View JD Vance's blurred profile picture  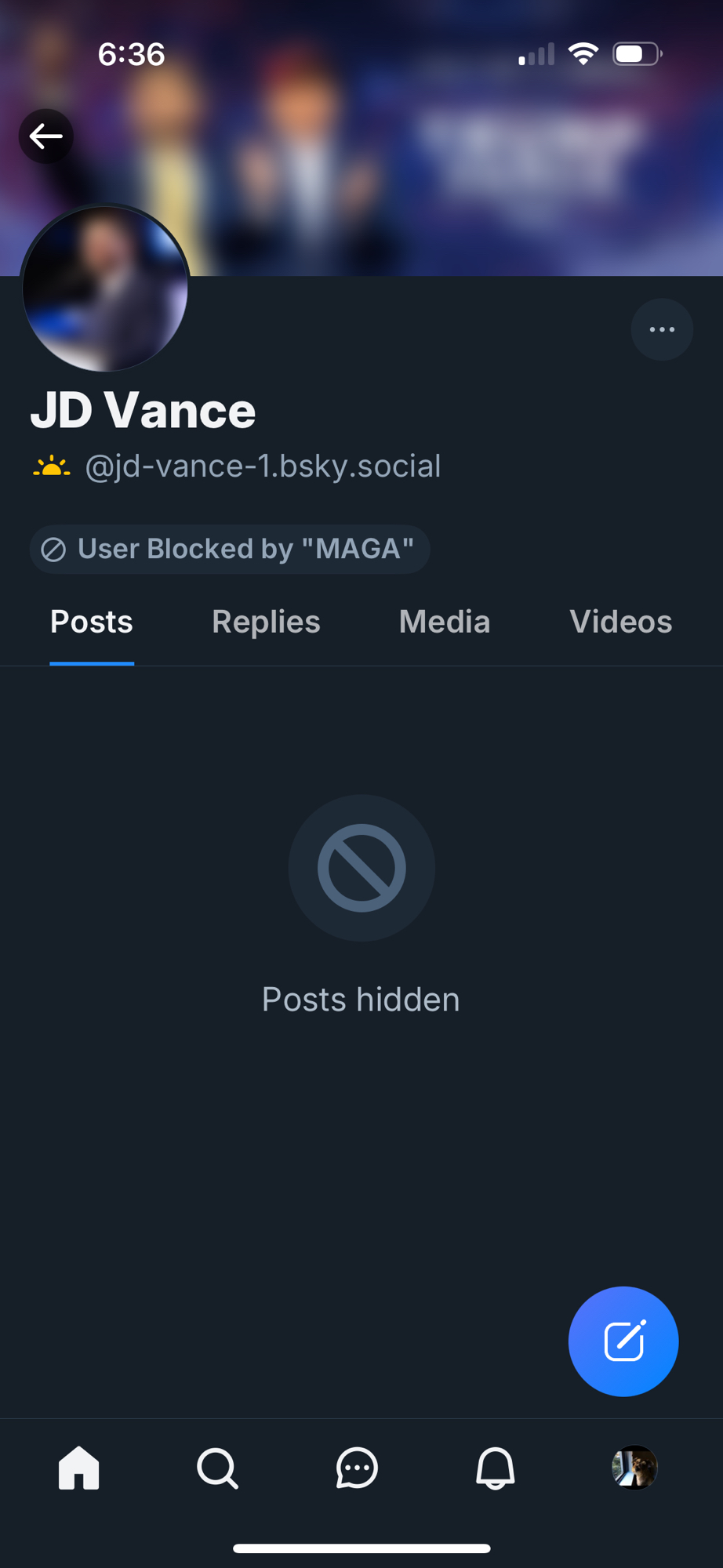coord(105,289)
